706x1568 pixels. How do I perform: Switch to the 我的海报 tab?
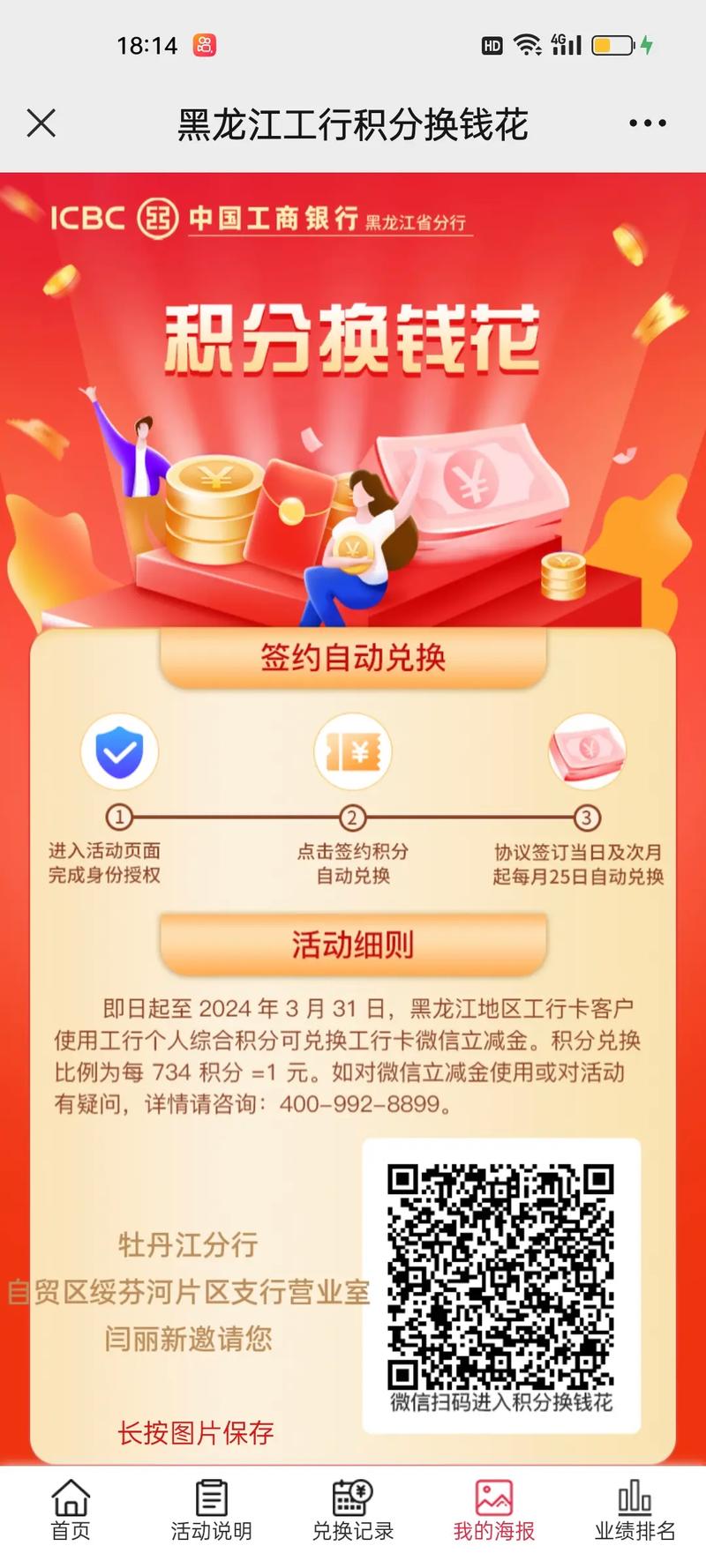(494, 1510)
